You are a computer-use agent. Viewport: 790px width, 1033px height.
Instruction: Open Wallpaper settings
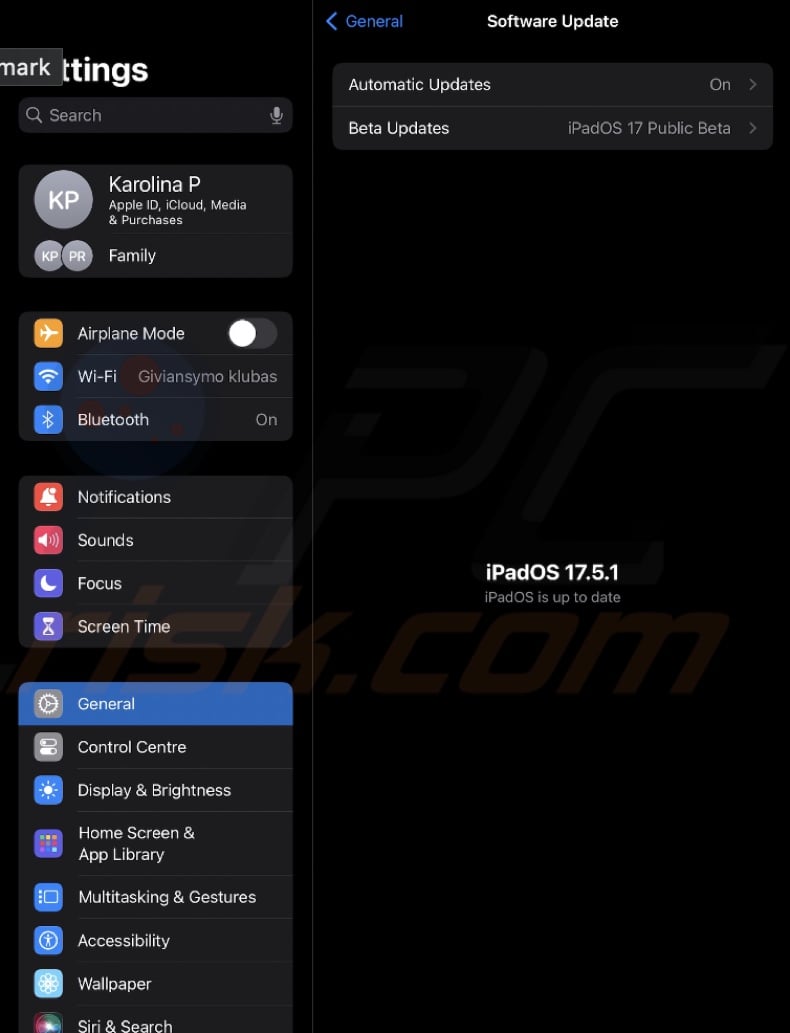click(155, 983)
